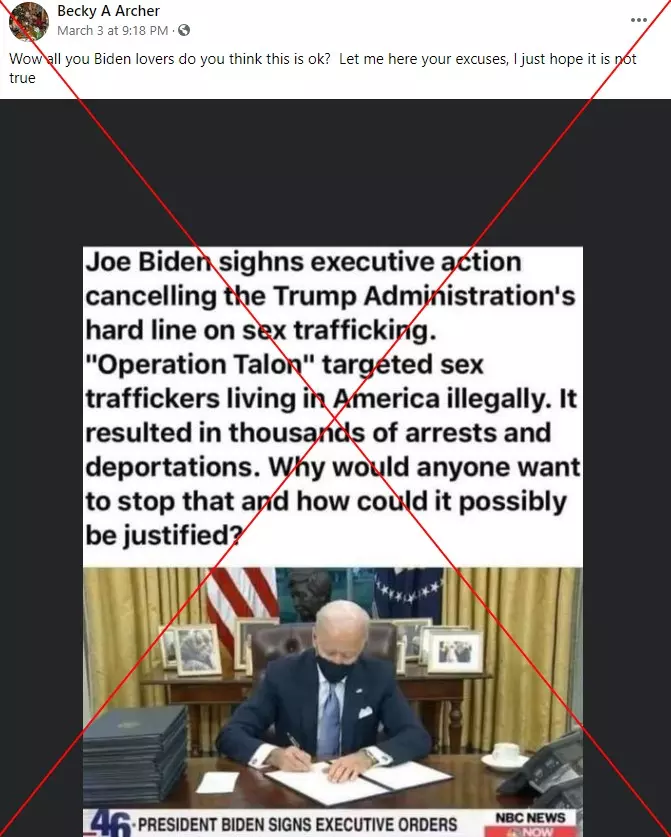Open the March 3 post timestamp
Viewport: 671px width, 837px height.
(x=112, y=30)
